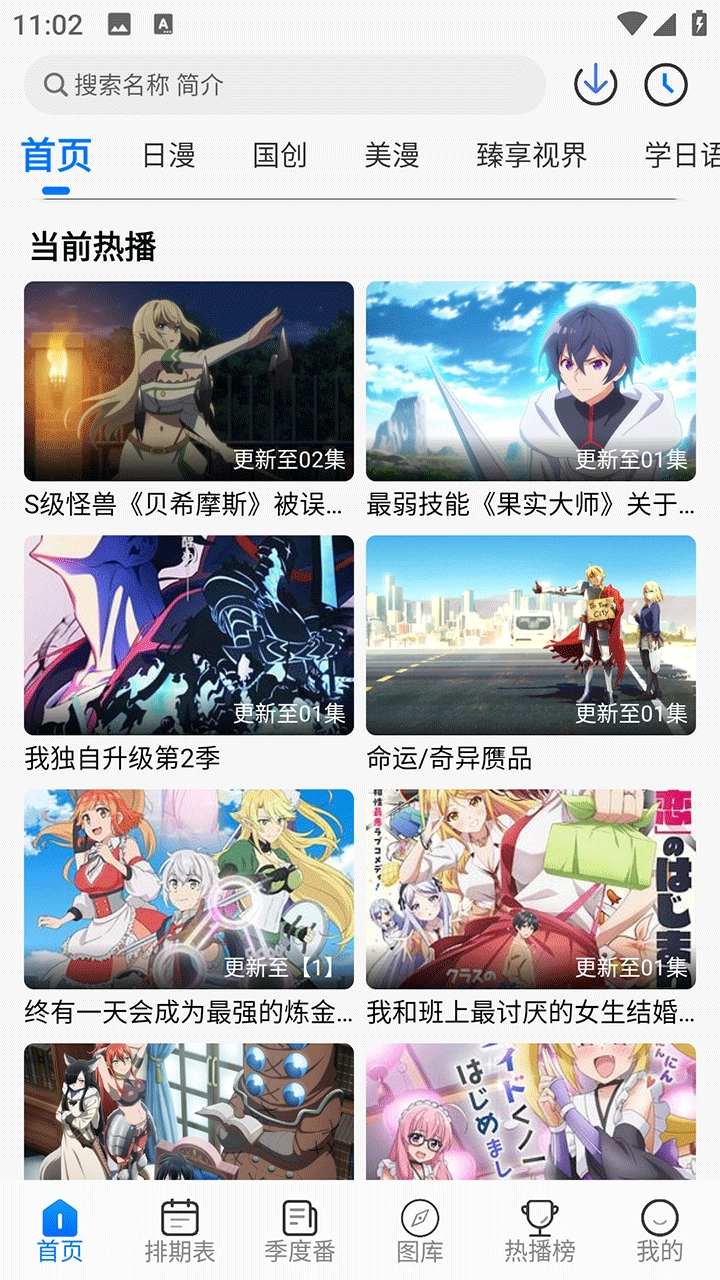This screenshot has height=1280, width=720.
Task: Select the 首页 top tab
Action: 56,156
